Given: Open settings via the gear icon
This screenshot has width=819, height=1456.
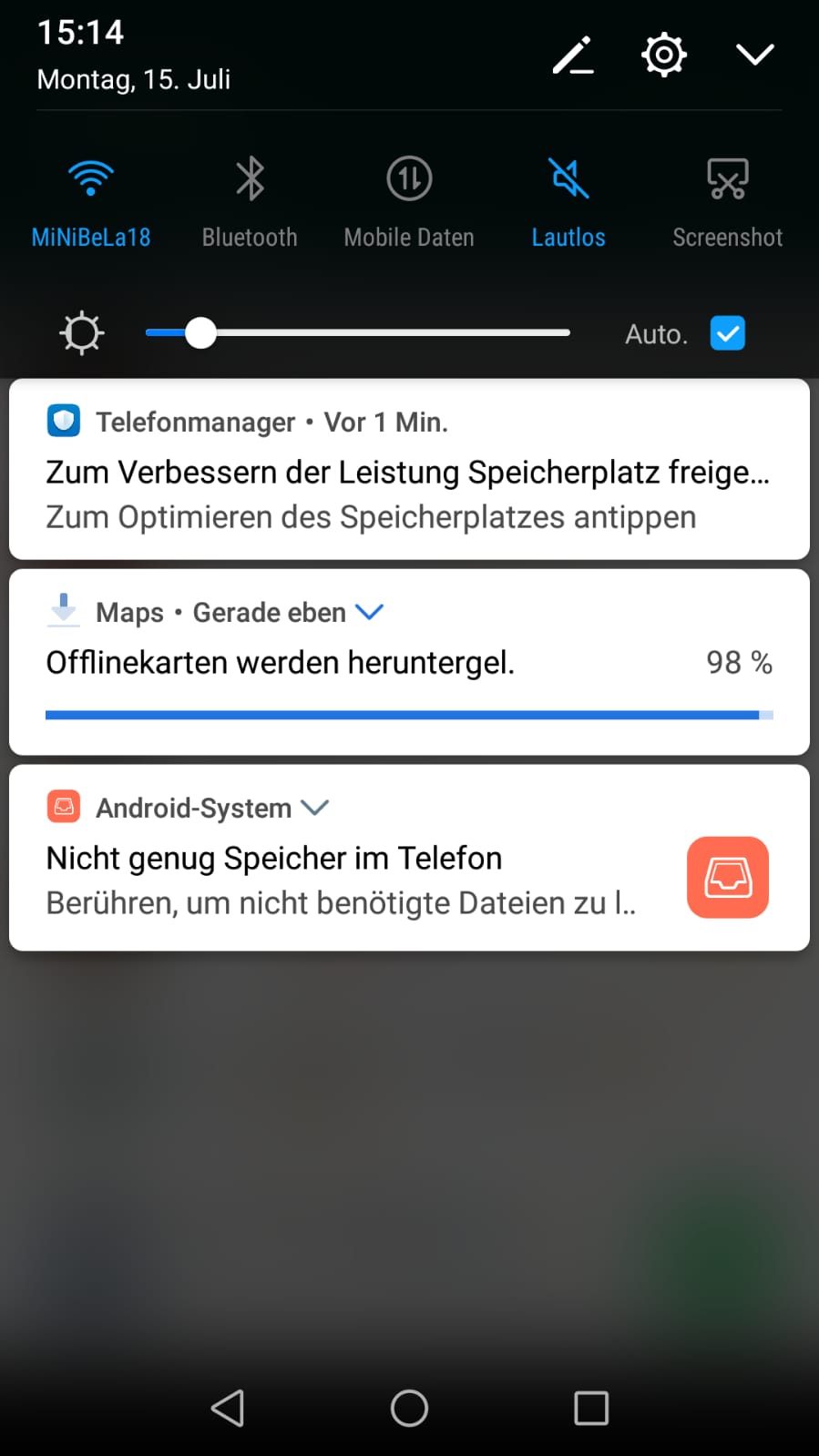Looking at the screenshot, I should (664, 56).
